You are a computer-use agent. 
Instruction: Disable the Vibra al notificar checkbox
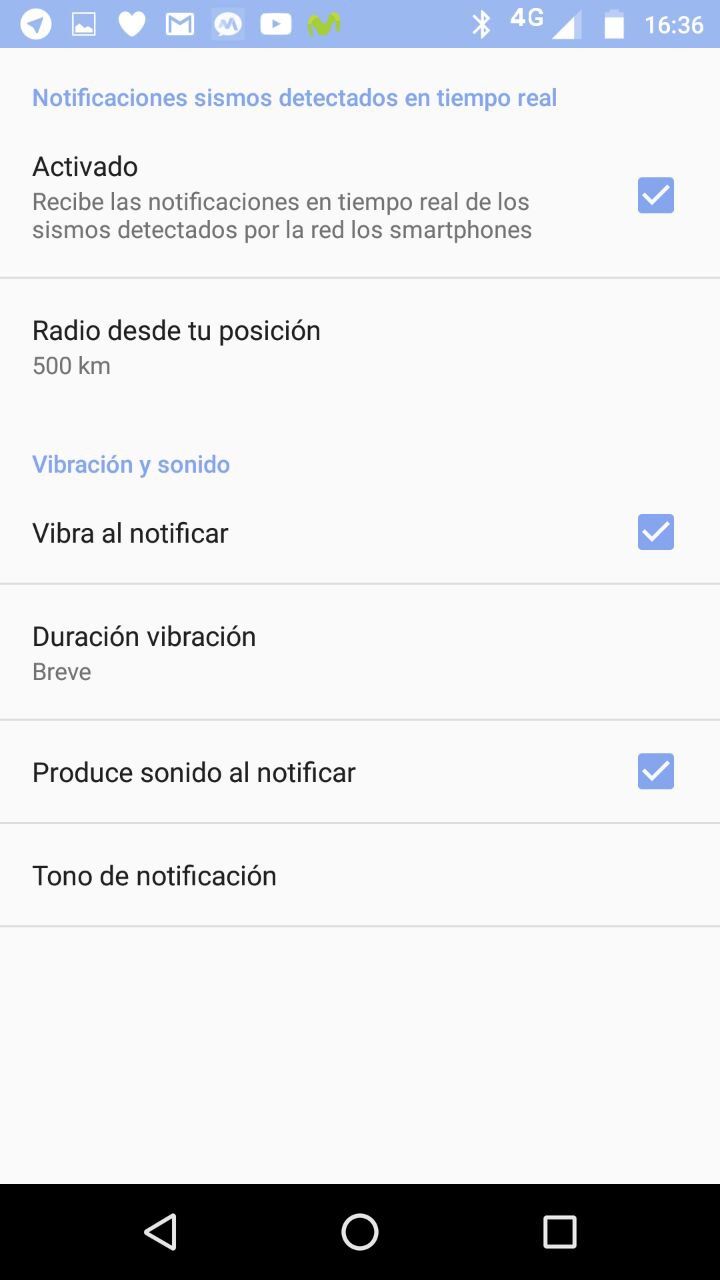click(656, 532)
